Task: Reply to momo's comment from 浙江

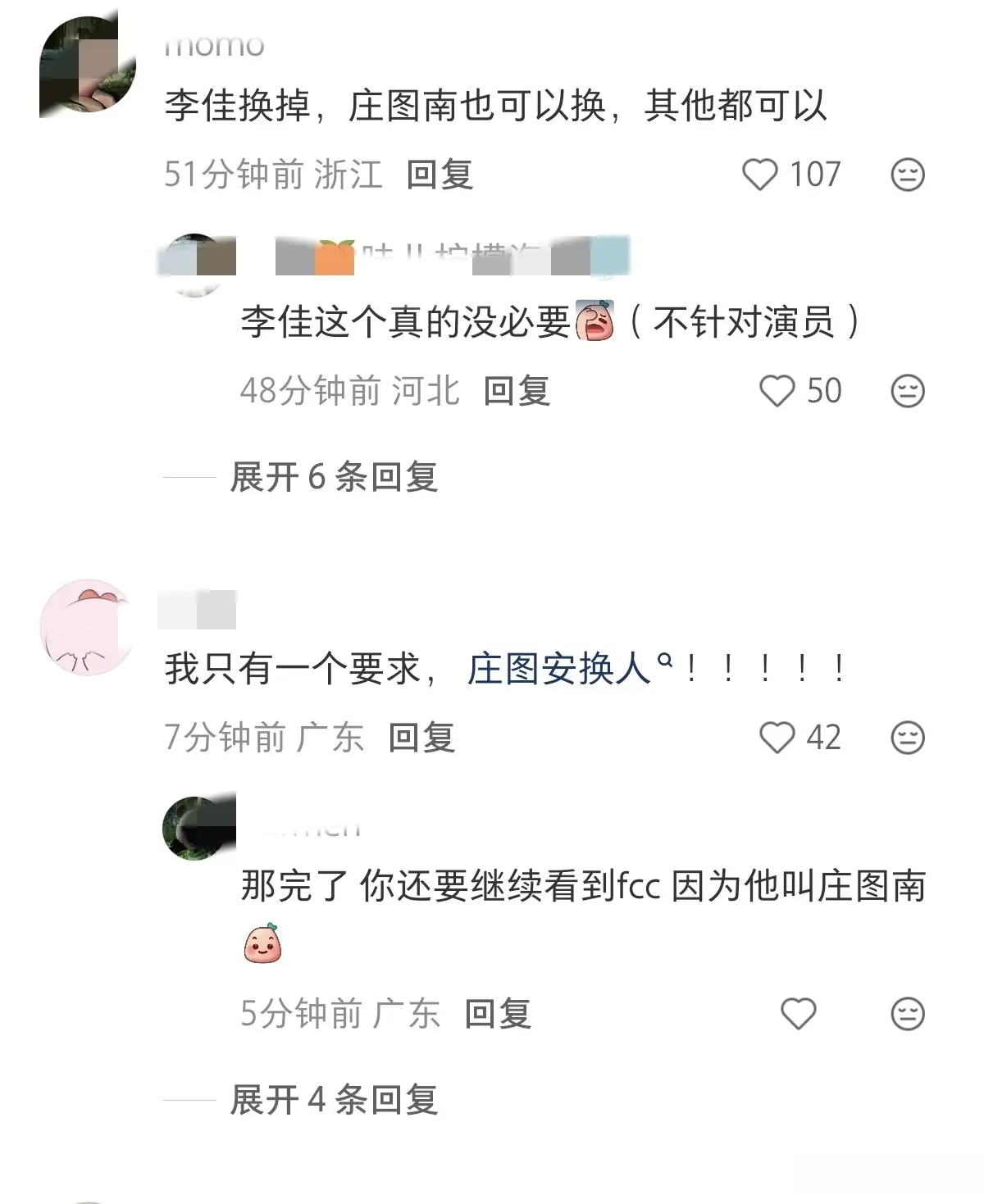Action: tap(440, 175)
